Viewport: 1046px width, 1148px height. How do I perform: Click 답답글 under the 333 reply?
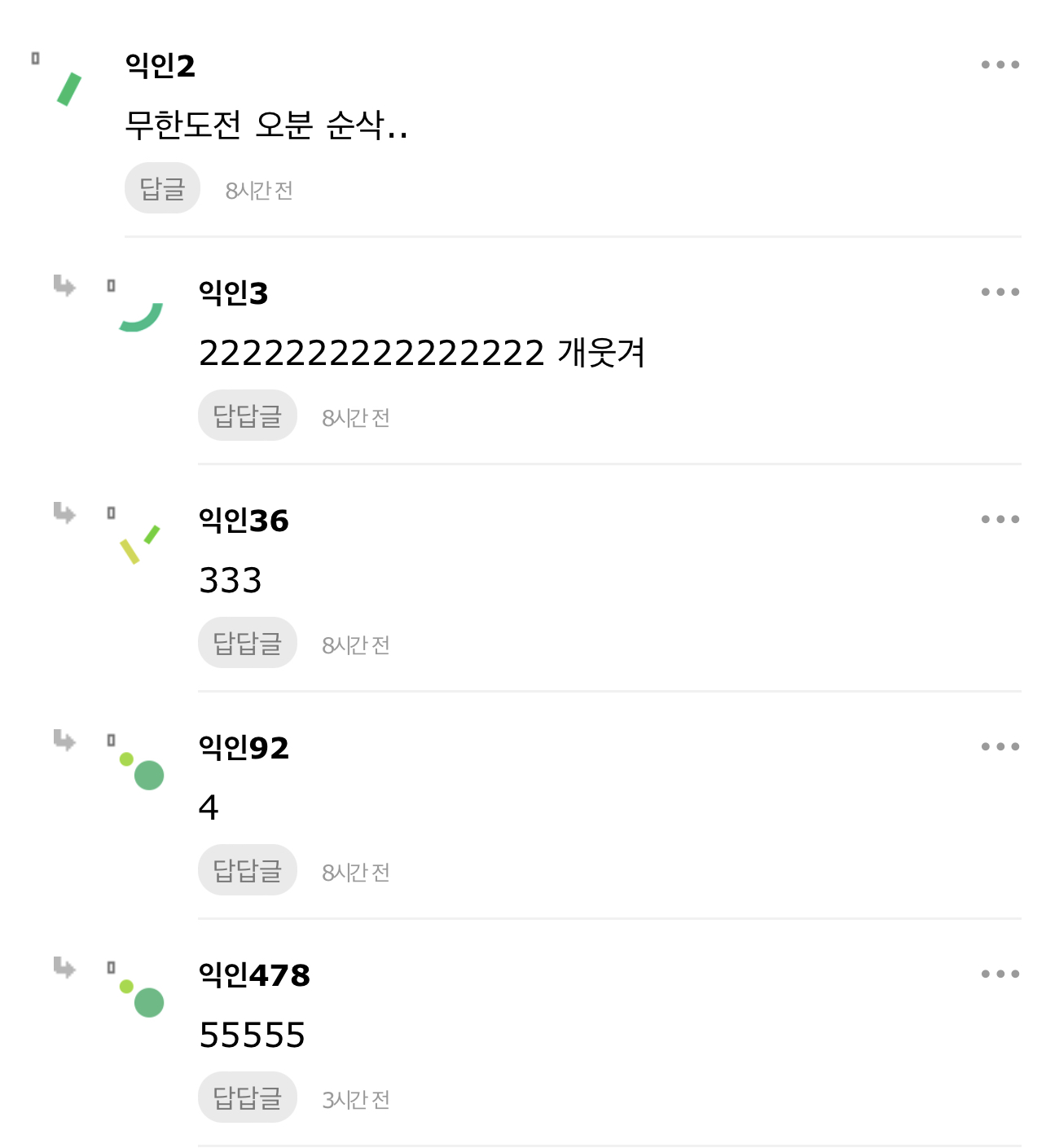coord(247,643)
